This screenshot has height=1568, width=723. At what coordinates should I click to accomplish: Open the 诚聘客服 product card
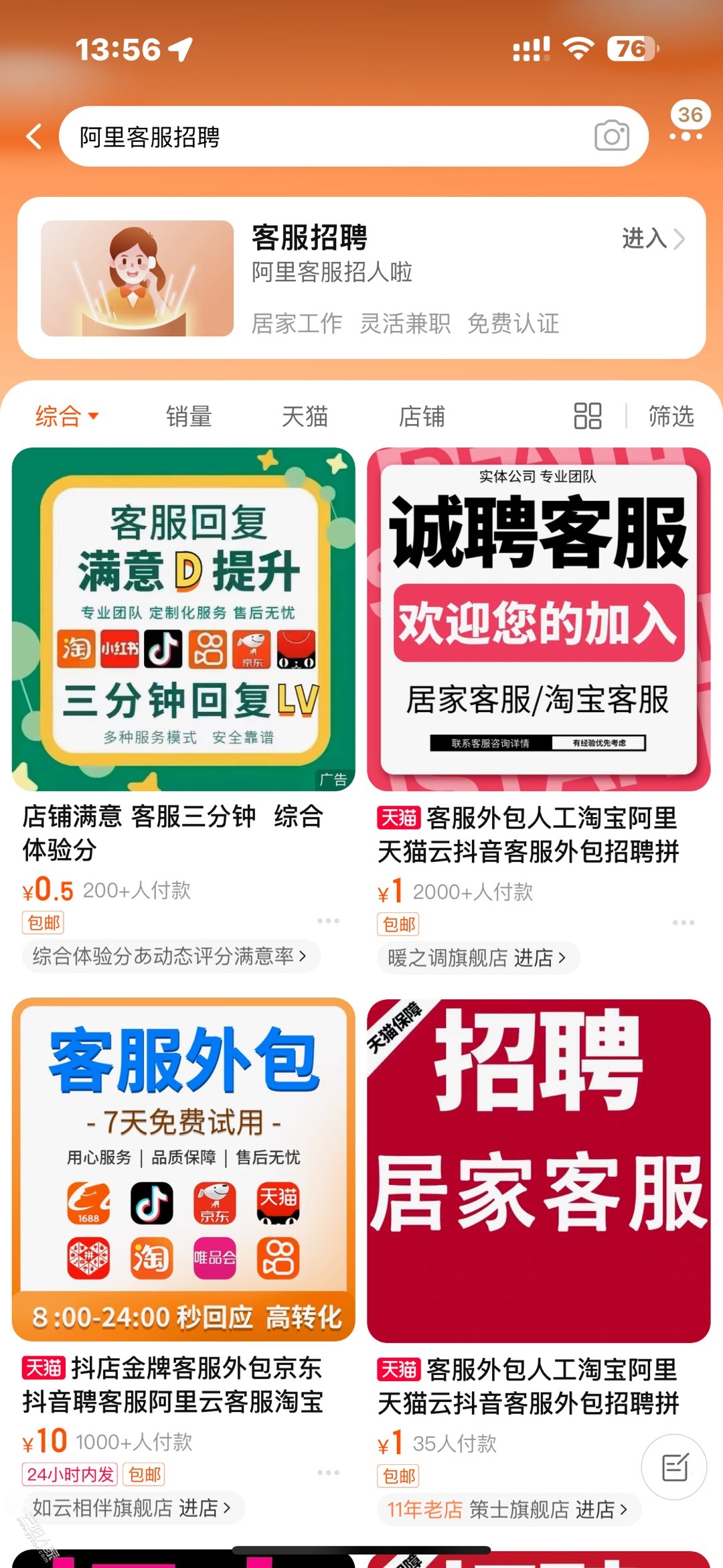538,620
